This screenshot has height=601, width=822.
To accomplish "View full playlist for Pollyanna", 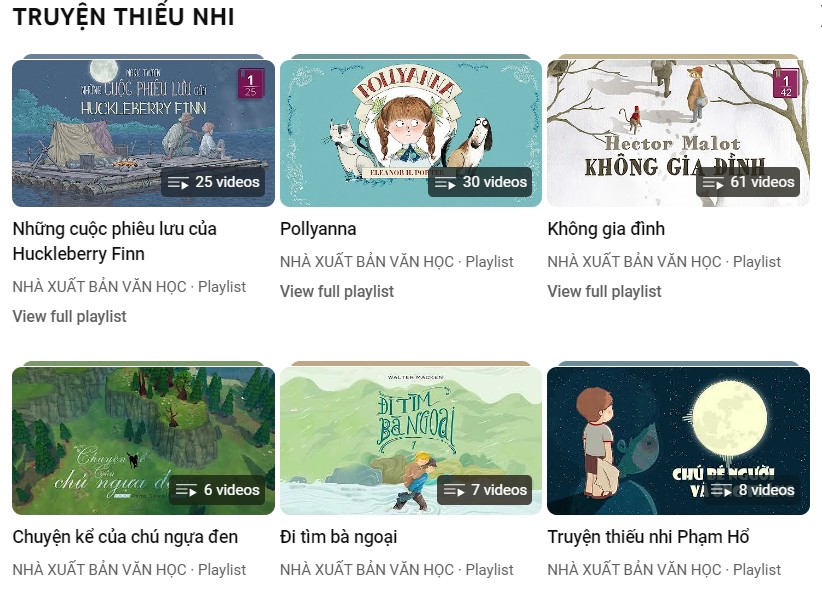I will point(337,291).
